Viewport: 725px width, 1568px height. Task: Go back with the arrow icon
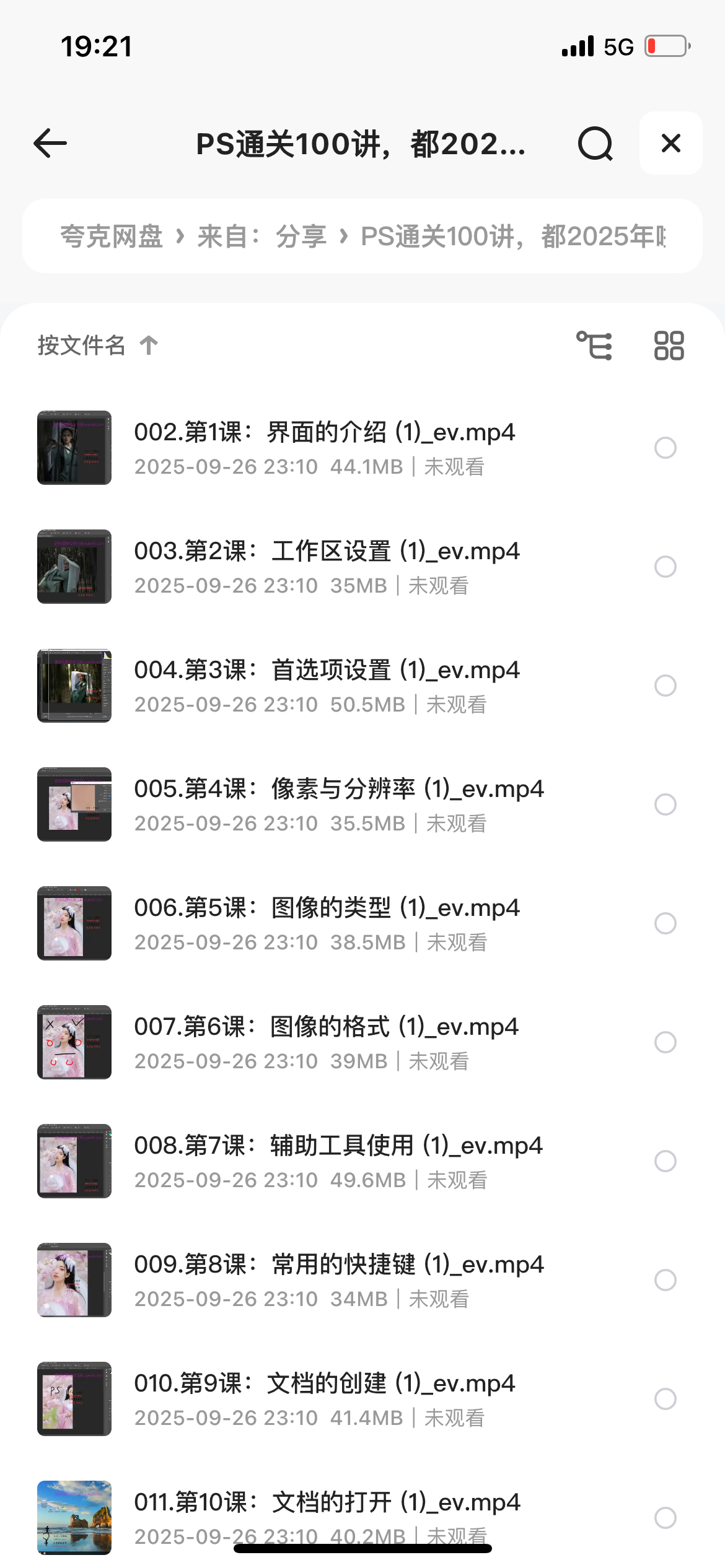point(50,144)
